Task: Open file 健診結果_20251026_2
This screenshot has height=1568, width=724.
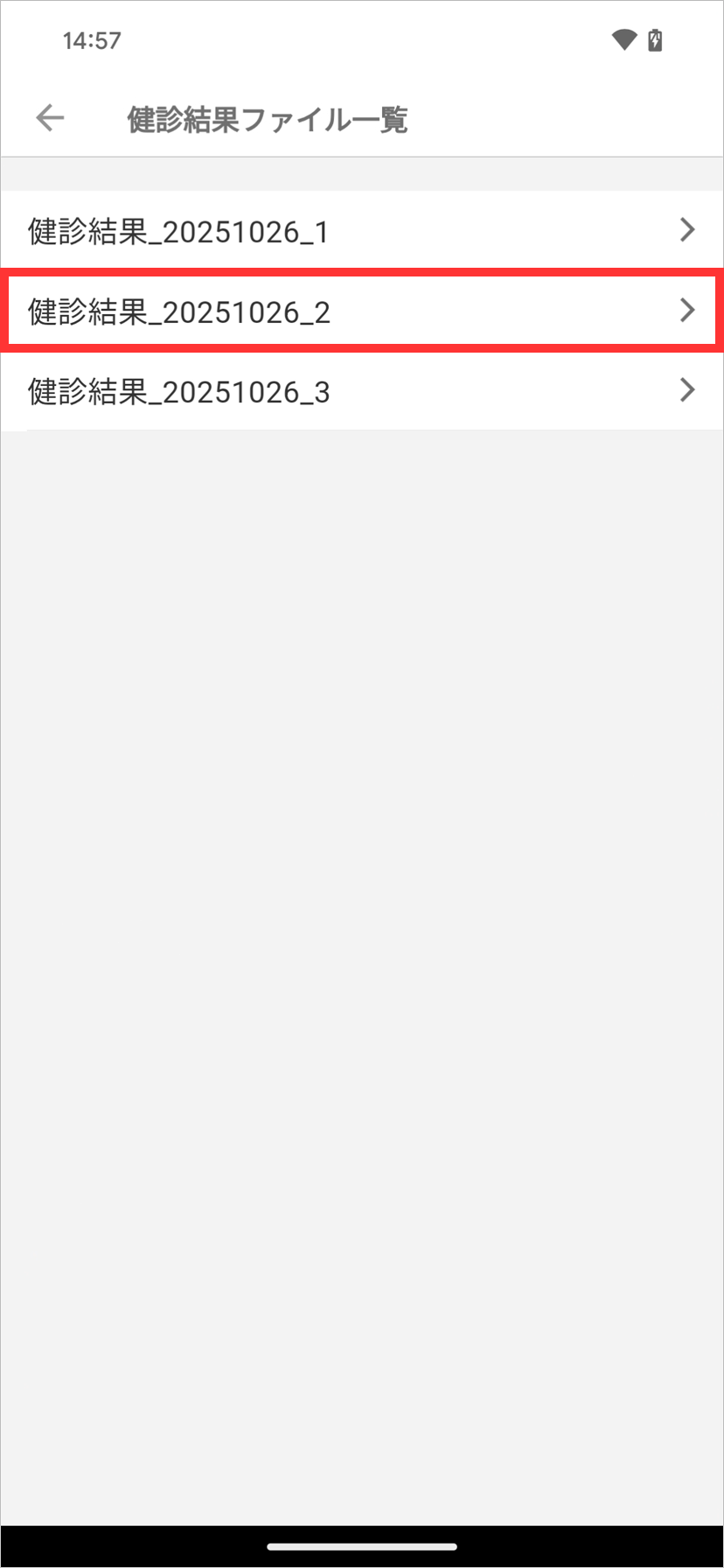Action: pyautogui.click(x=361, y=311)
